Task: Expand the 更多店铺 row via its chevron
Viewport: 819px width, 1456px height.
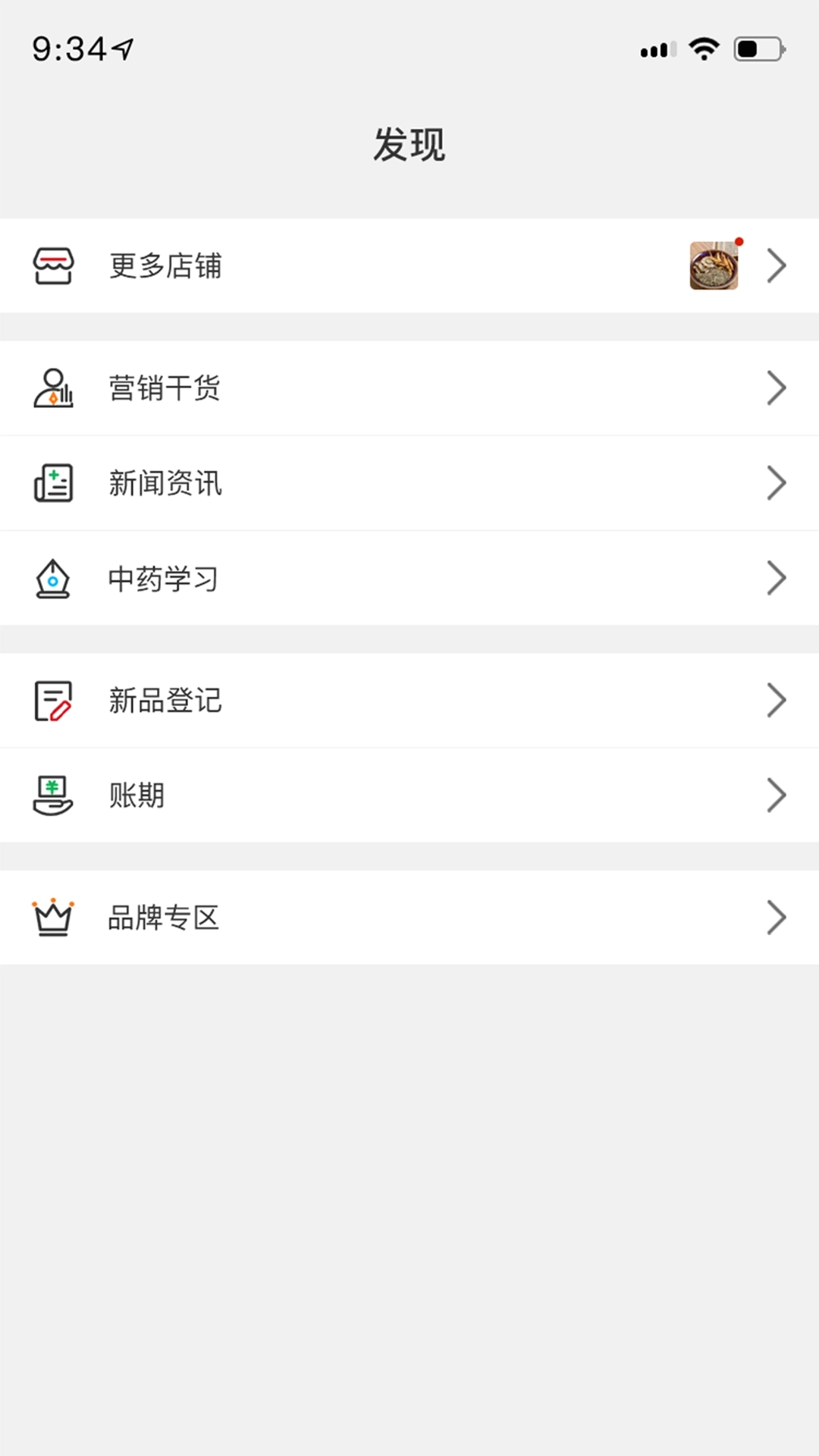Action: point(777,265)
